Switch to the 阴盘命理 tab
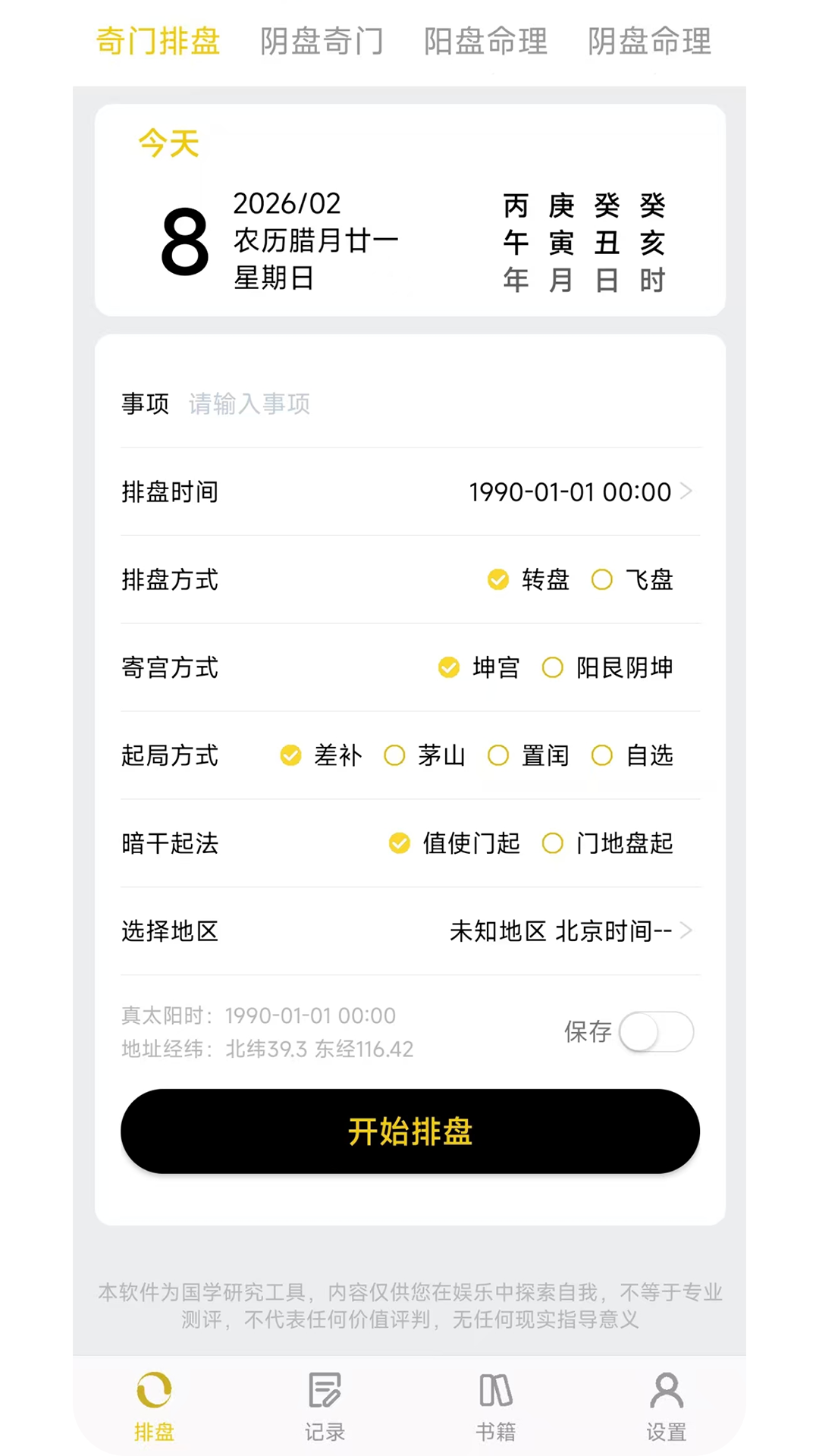The width and height of the screenshot is (819, 1456). click(x=648, y=41)
